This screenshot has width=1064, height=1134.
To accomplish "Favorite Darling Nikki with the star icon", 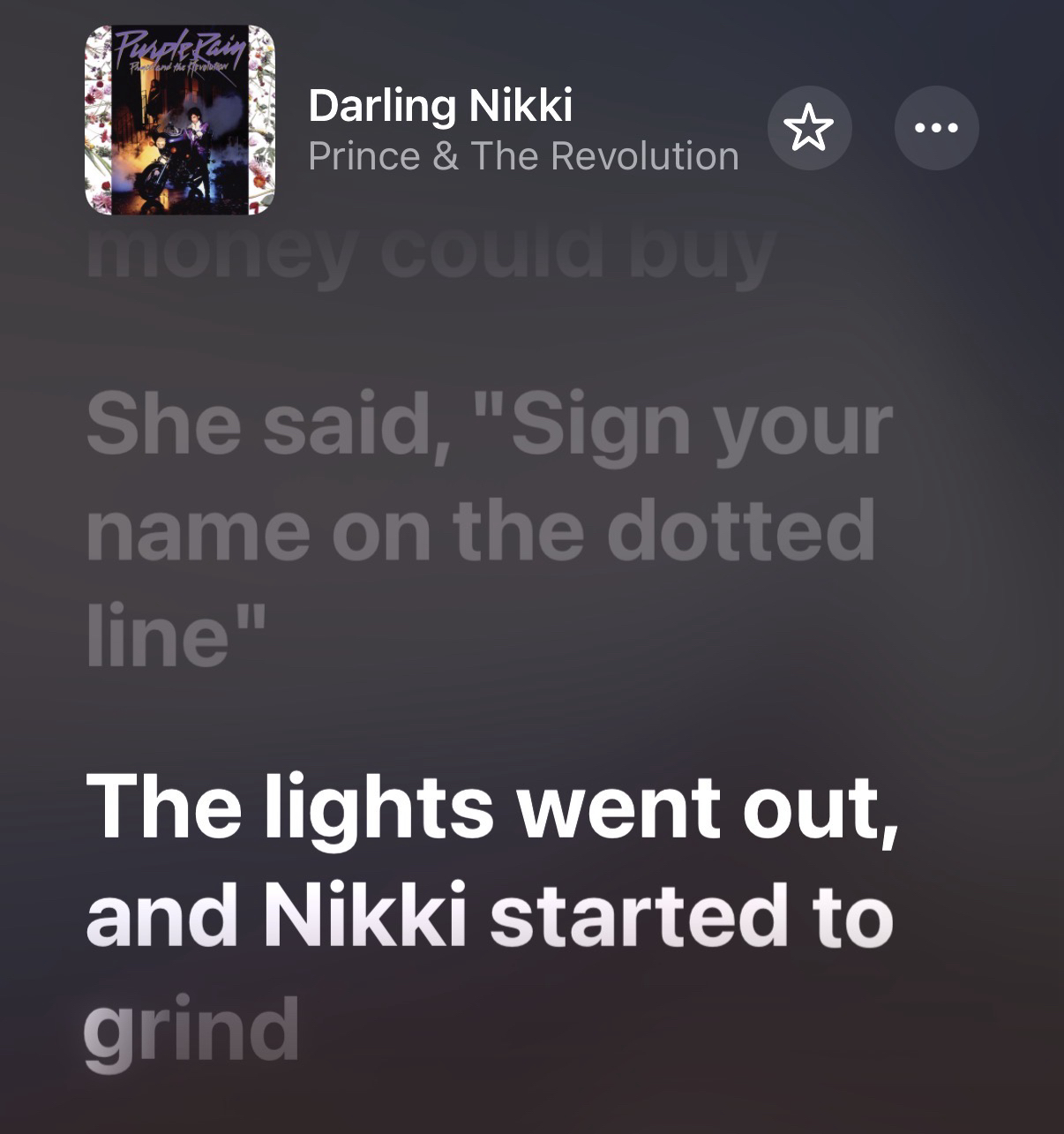I will click(x=808, y=128).
